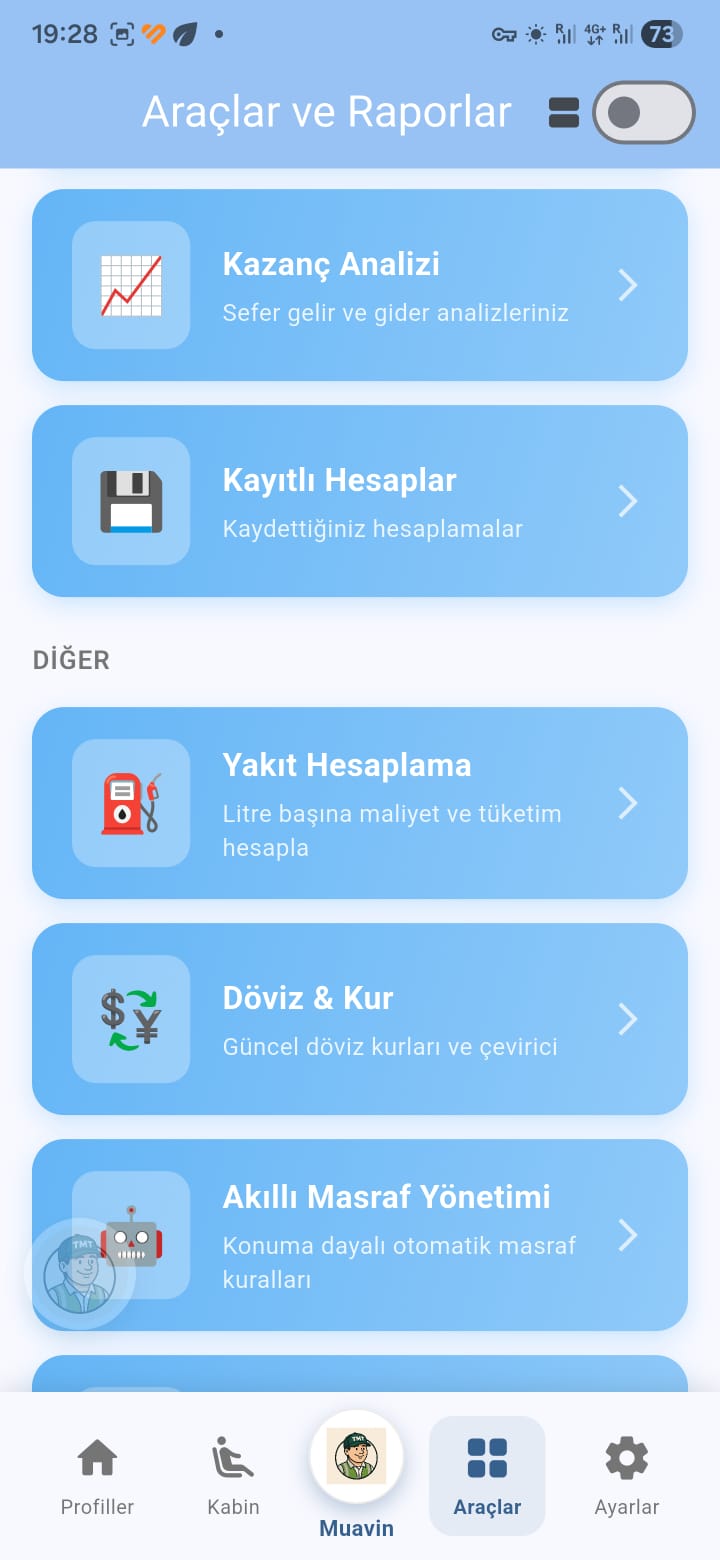Tap the chevron on the Döviz & Kur card
The height and width of the screenshot is (1560, 720).
(x=628, y=1019)
